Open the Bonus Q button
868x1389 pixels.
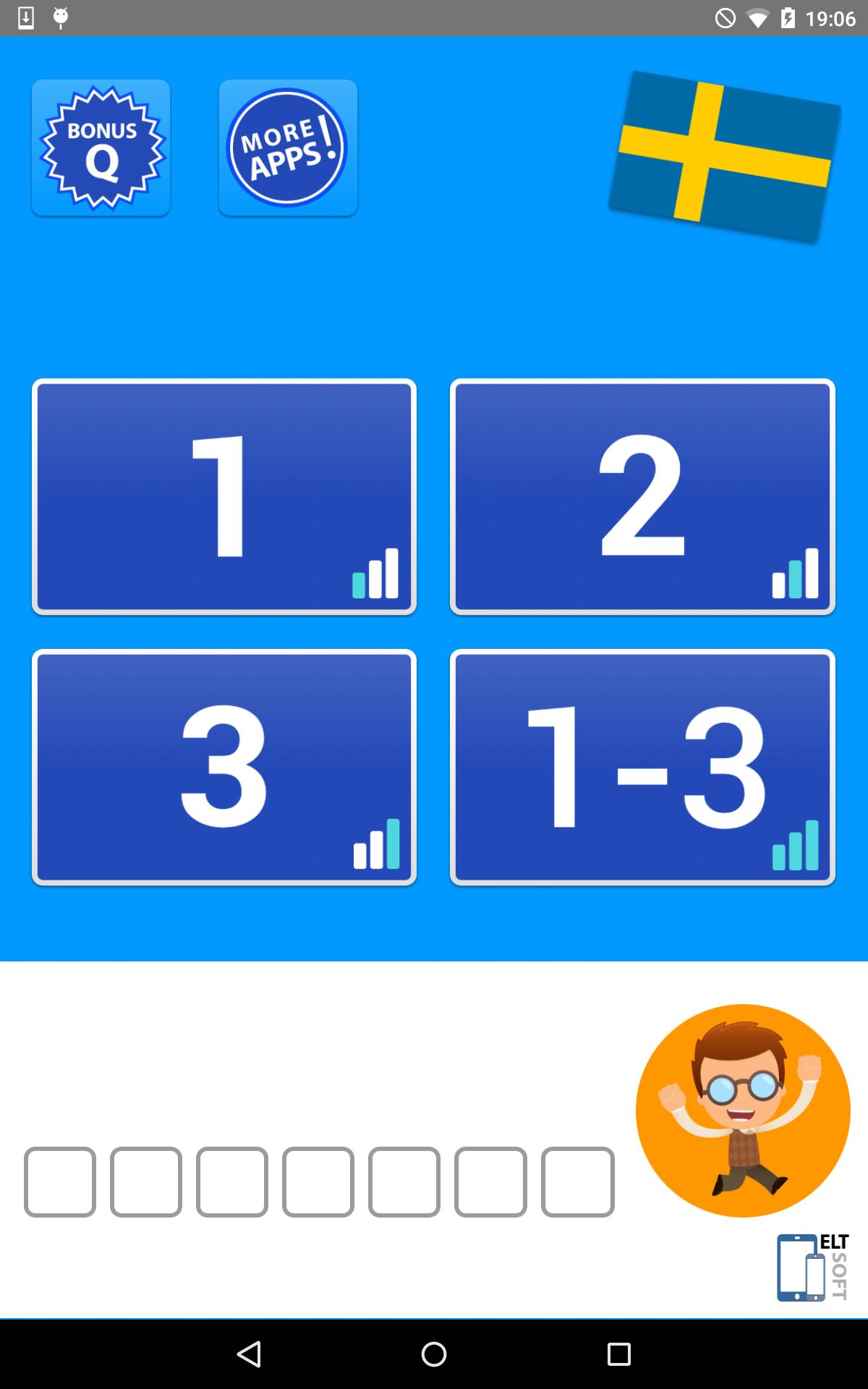click(x=101, y=148)
